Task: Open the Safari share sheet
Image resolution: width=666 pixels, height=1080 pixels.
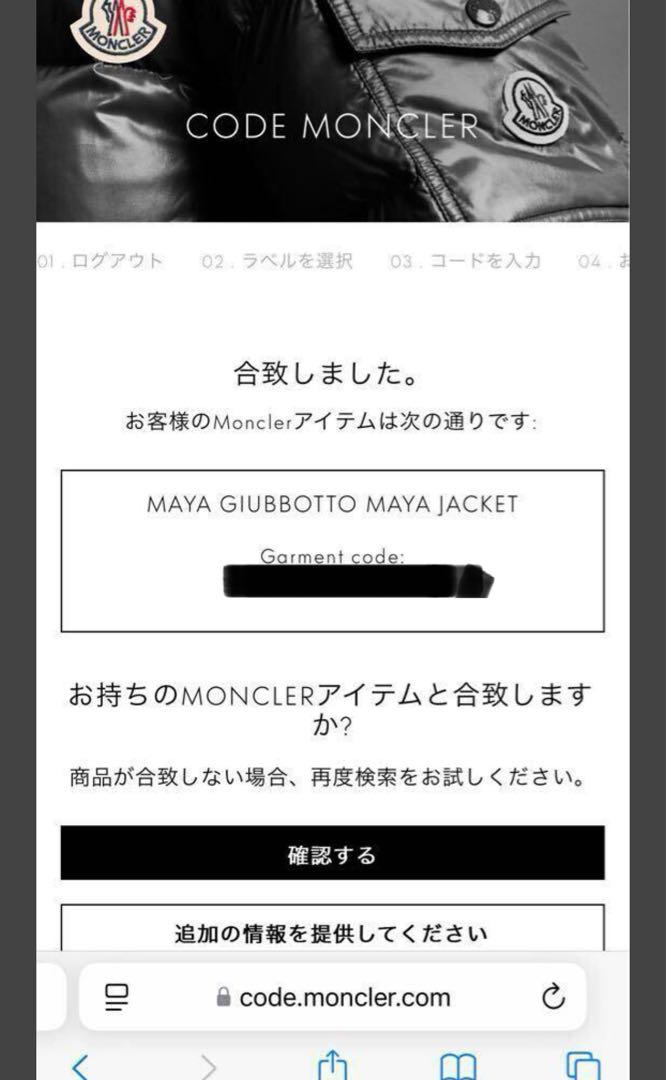Action: (x=332, y=1065)
